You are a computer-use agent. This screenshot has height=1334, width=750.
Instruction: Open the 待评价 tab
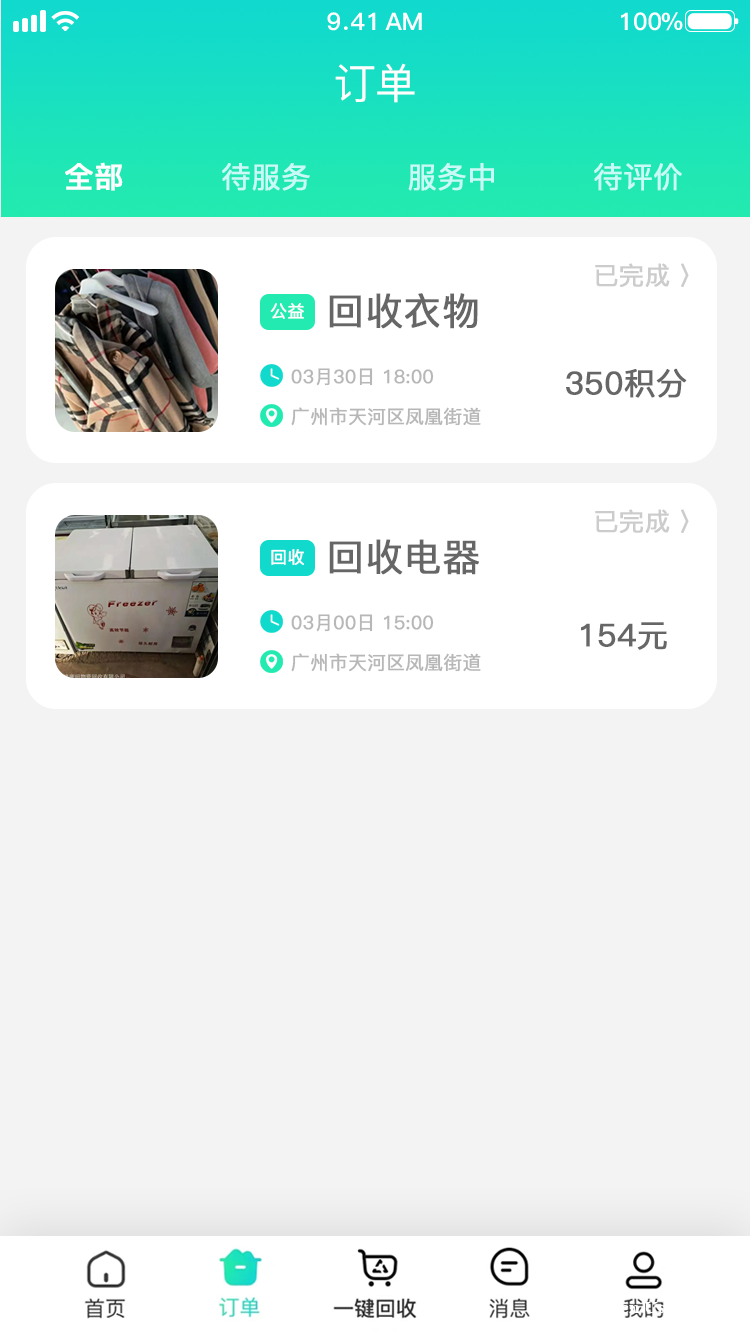[638, 177]
